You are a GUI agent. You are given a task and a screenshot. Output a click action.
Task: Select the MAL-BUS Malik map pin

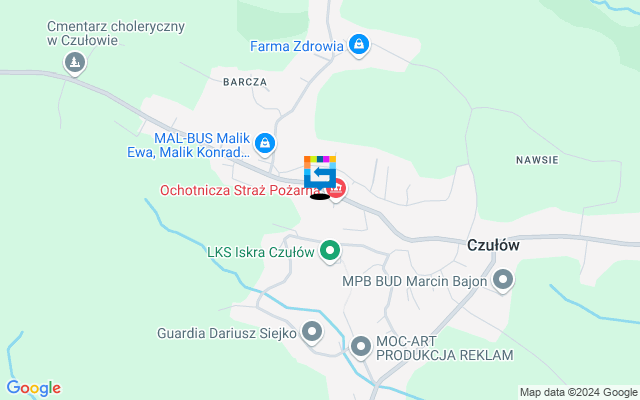tap(264, 145)
